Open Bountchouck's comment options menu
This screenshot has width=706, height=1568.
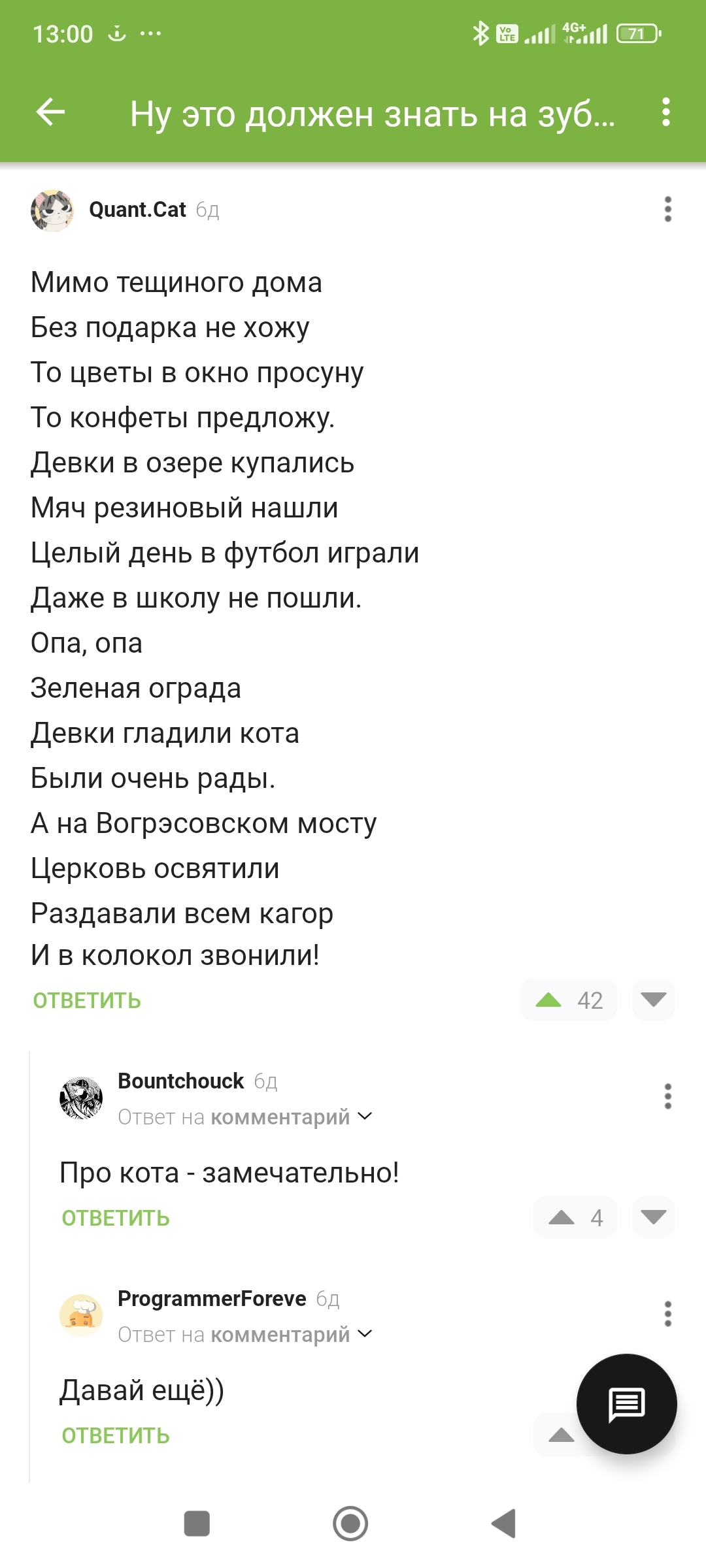click(x=667, y=1096)
